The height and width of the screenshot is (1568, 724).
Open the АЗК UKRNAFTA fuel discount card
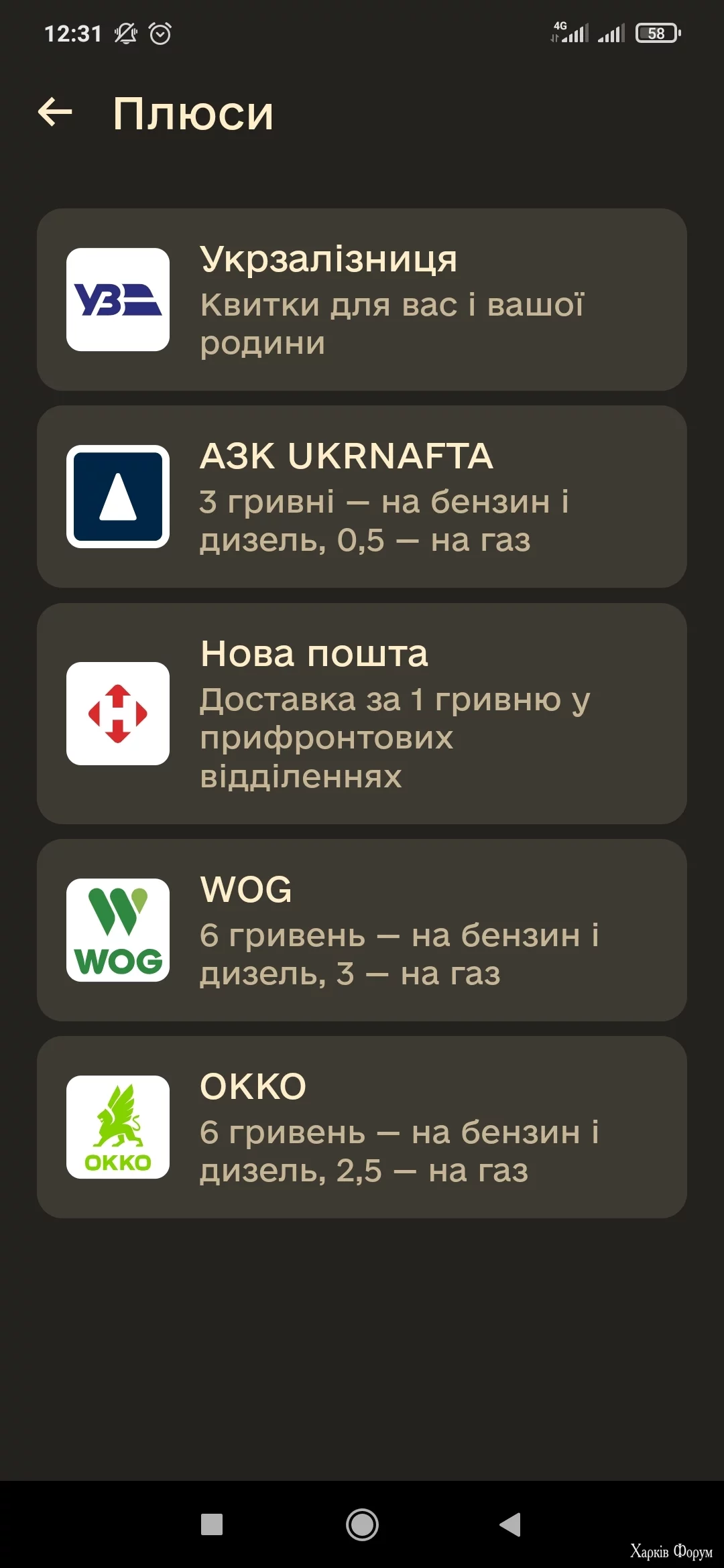pyautogui.click(x=362, y=497)
